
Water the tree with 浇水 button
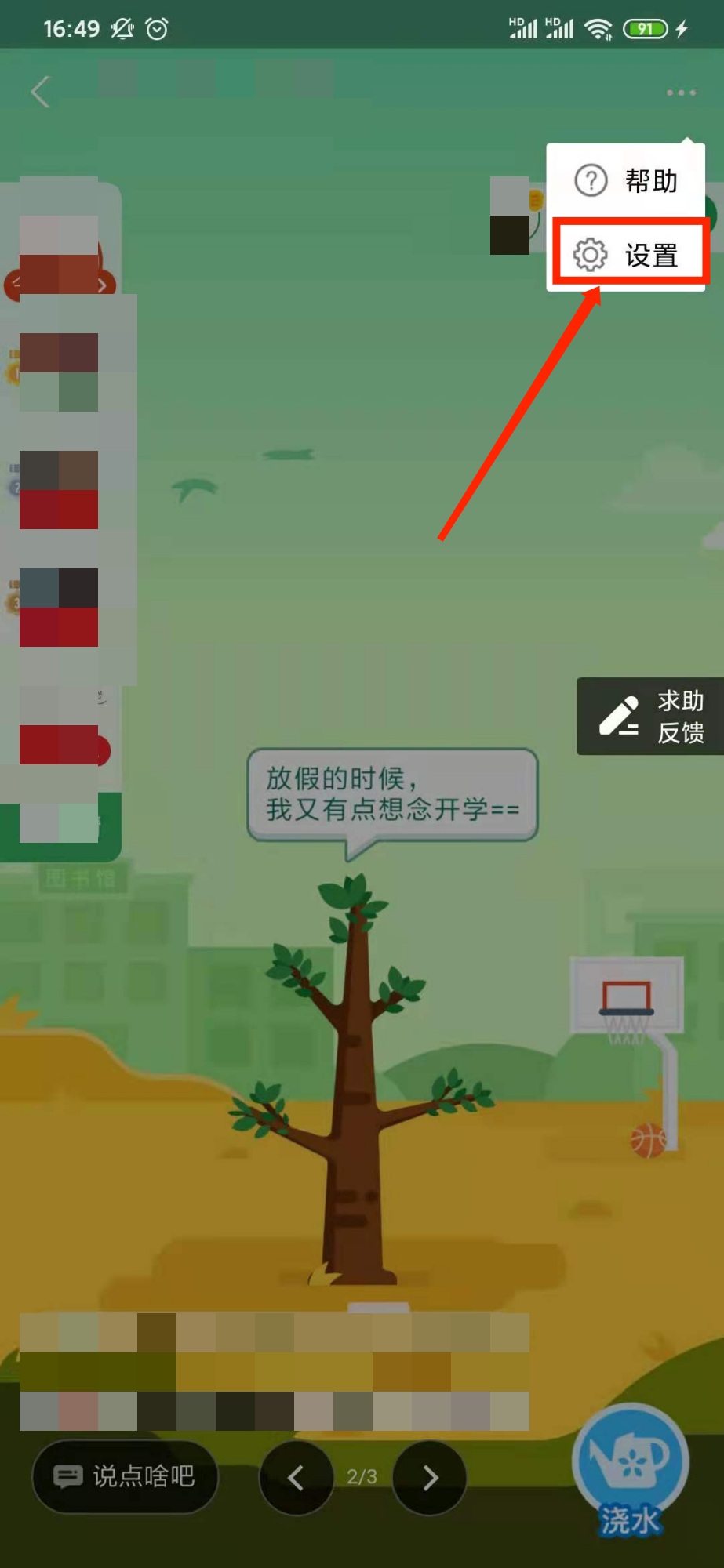point(631,1468)
